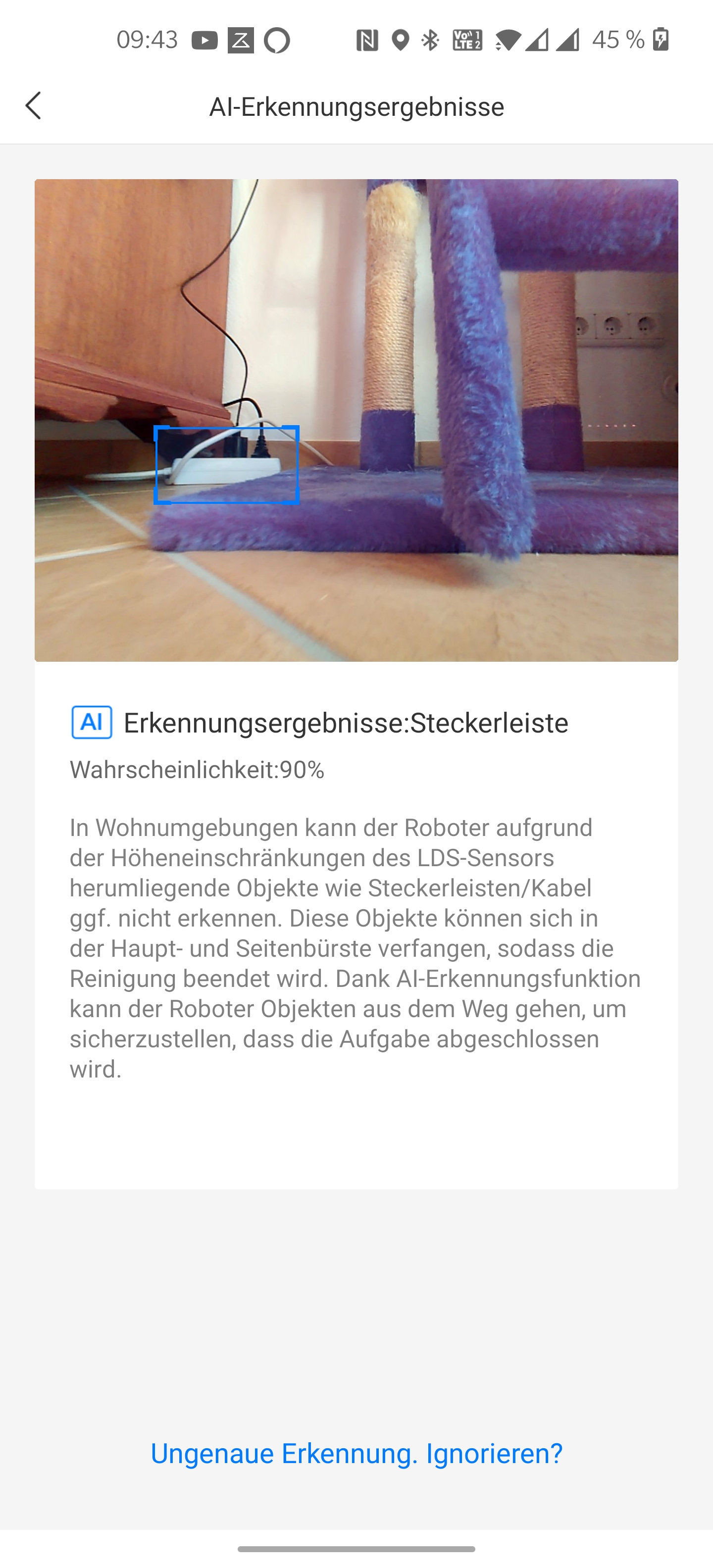Tap the 'Ungenaue Erkennung. Ignorieren?' link
The width and height of the screenshot is (713, 1568).
(356, 1453)
